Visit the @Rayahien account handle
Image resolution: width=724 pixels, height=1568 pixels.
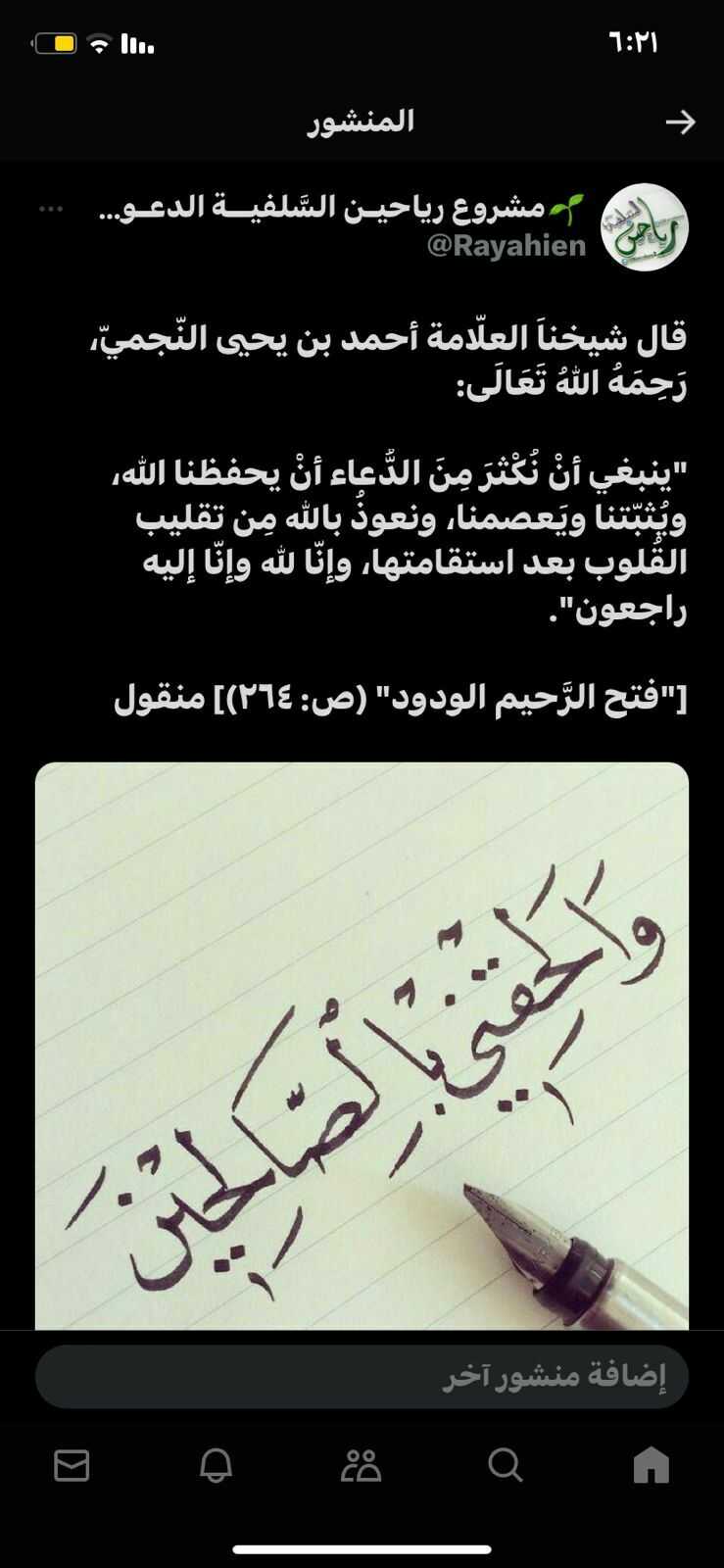pyautogui.click(x=506, y=245)
